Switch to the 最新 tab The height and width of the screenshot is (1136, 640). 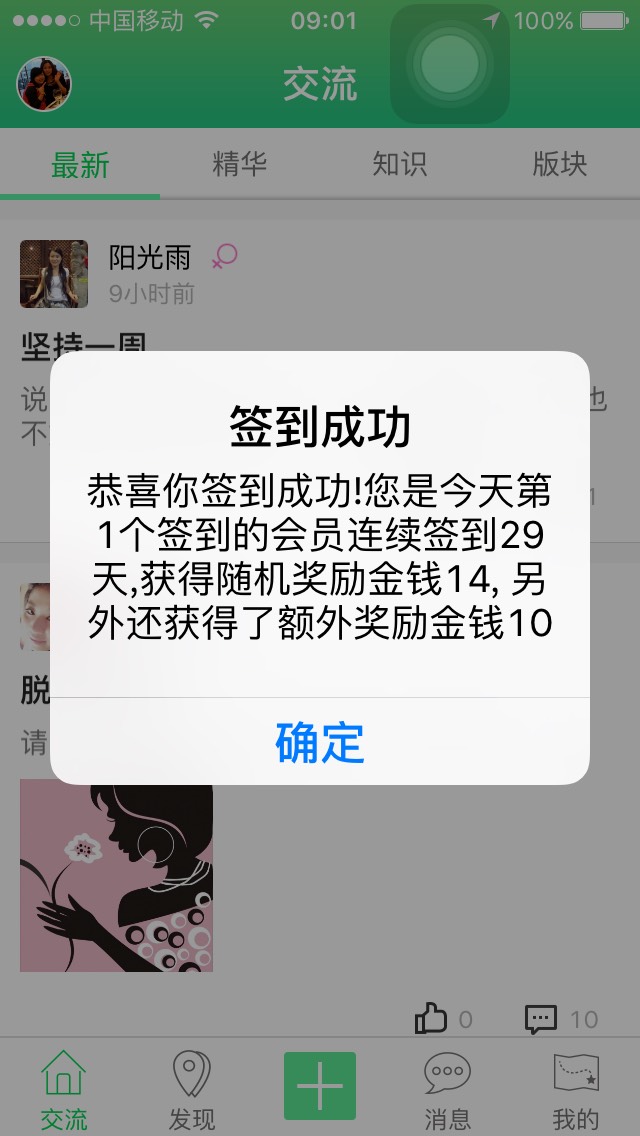[80, 165]
